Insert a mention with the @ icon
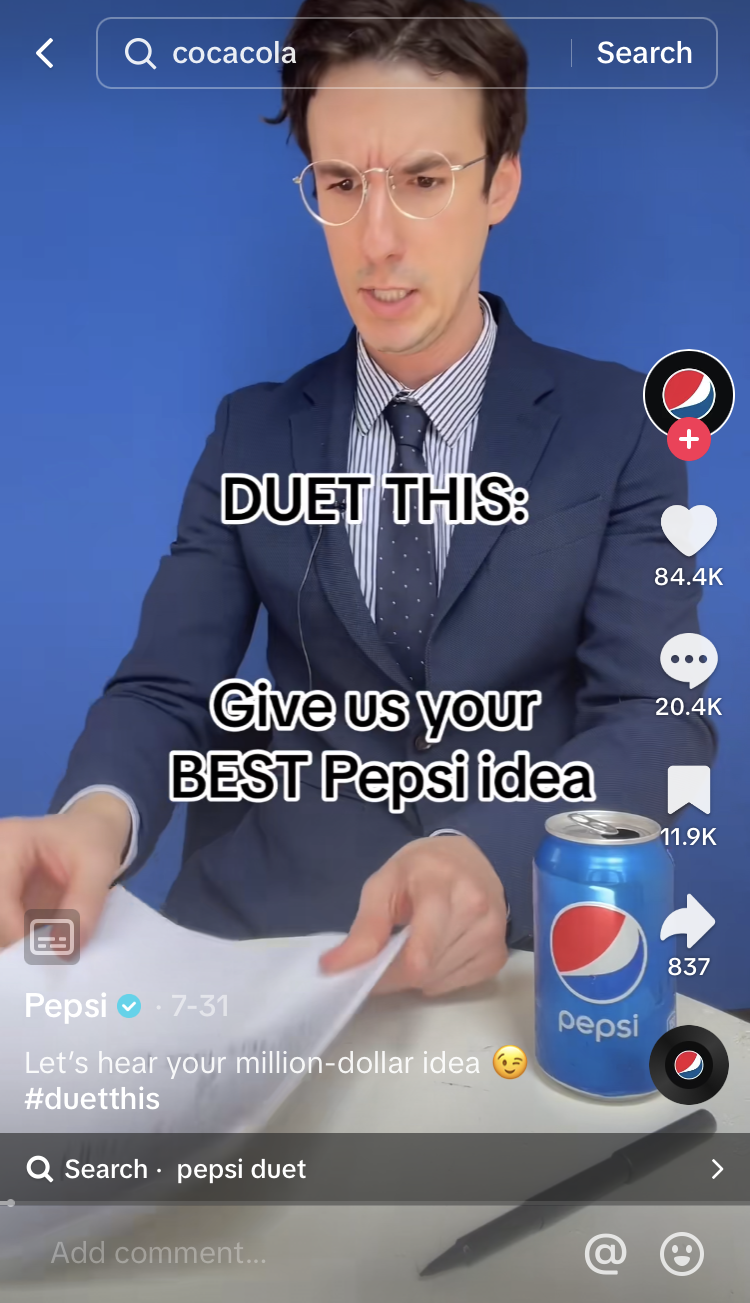 coord(606,1253)
